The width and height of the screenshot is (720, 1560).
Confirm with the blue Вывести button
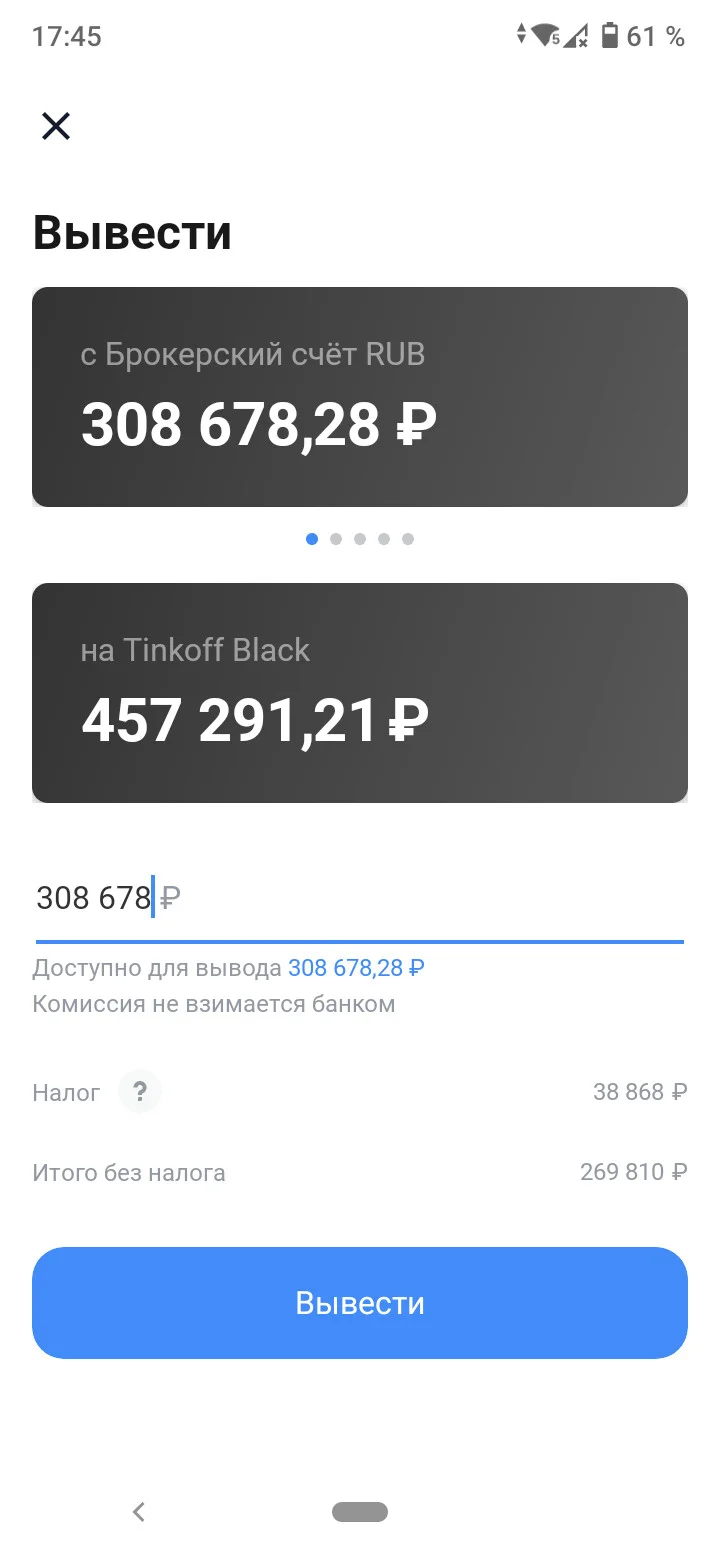point(360,1303)
